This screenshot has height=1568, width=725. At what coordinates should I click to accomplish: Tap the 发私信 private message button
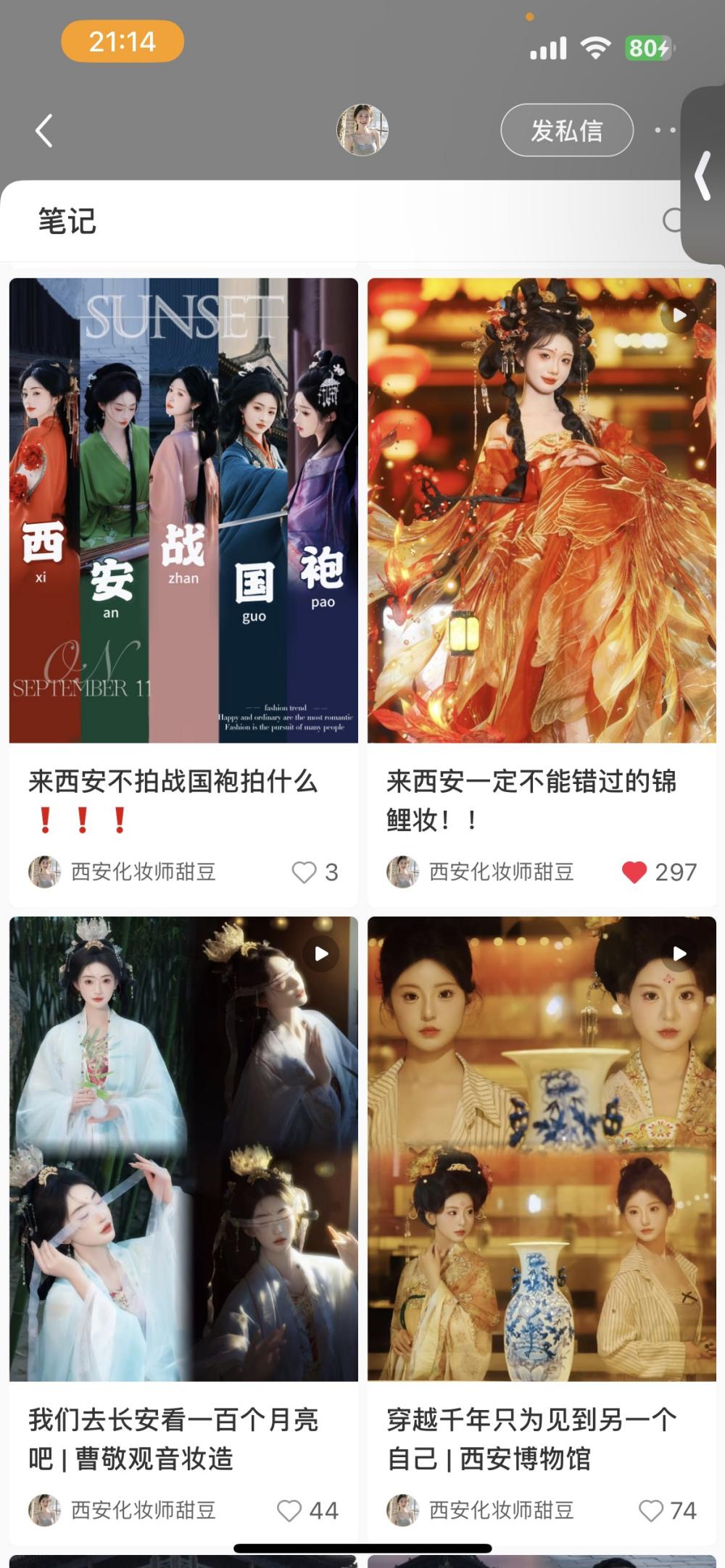[x=566, y=130]
